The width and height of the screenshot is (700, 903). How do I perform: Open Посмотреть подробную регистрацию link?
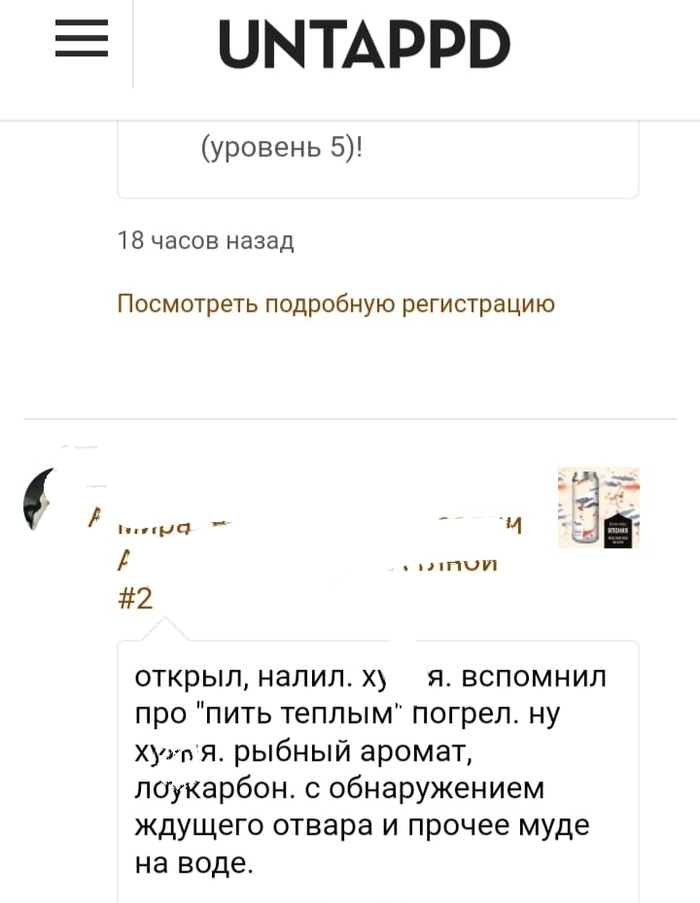tap(336, 303)
